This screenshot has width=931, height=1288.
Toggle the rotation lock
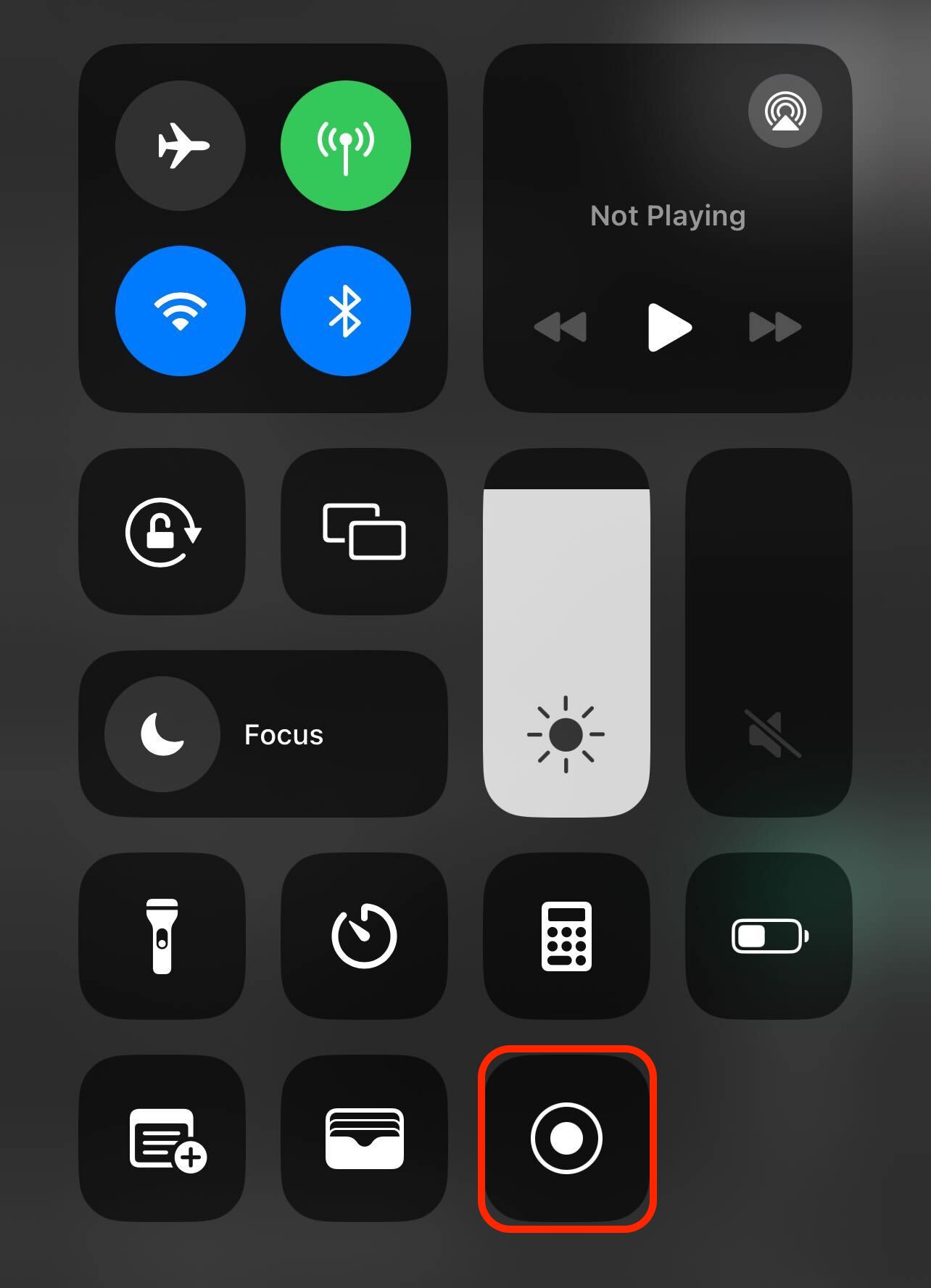[x=162, y=531]
